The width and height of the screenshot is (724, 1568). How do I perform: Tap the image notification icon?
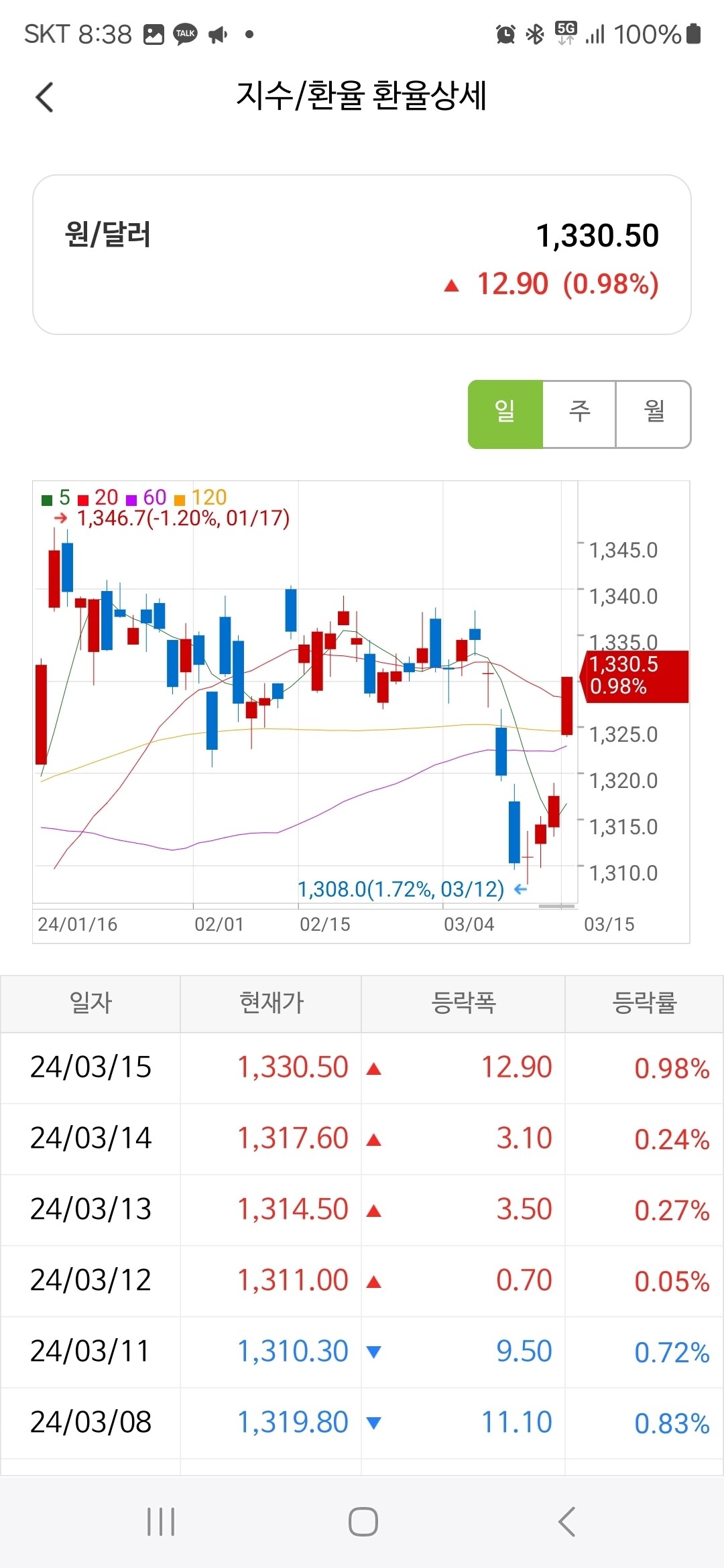tap(152, 34)
